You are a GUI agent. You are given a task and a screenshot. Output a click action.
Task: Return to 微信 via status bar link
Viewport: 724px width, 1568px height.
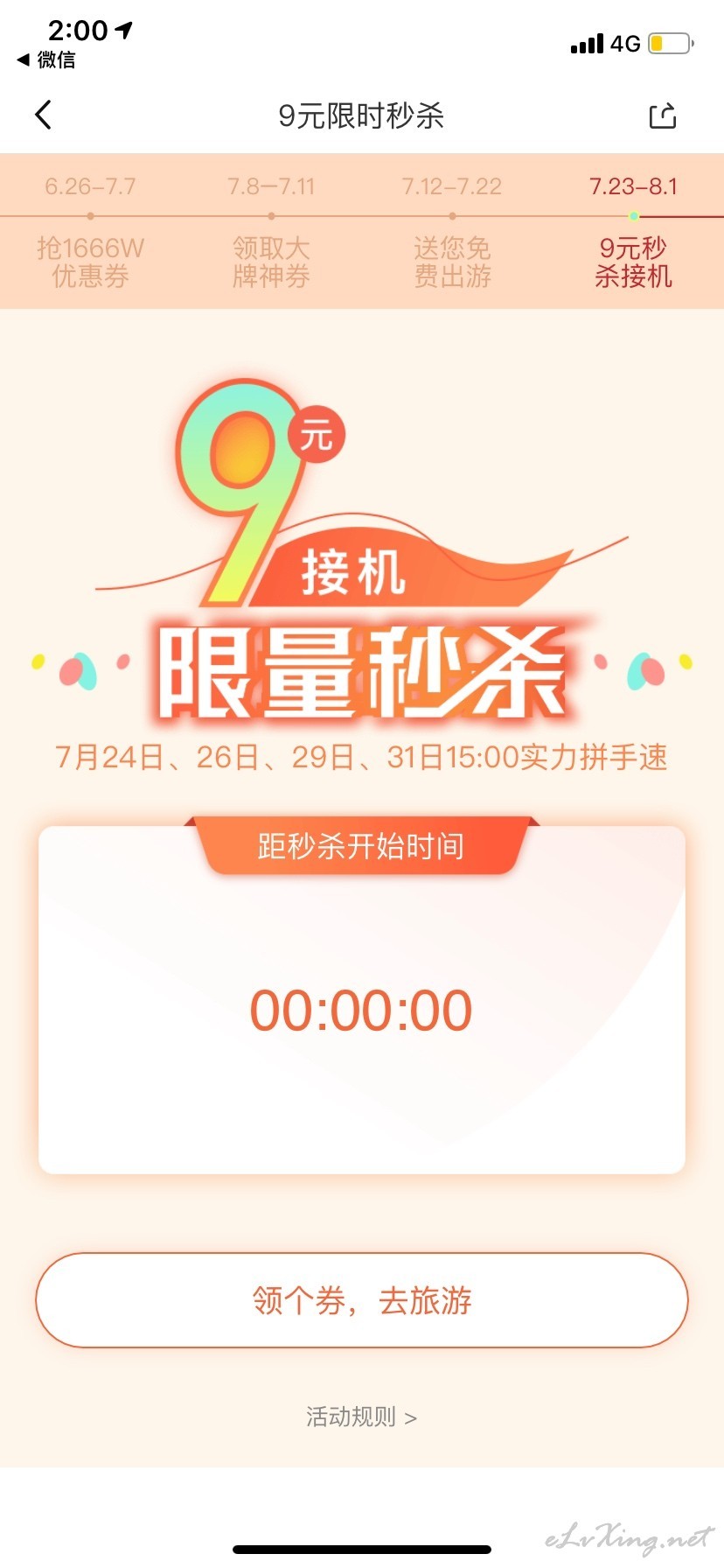point(46,59)
